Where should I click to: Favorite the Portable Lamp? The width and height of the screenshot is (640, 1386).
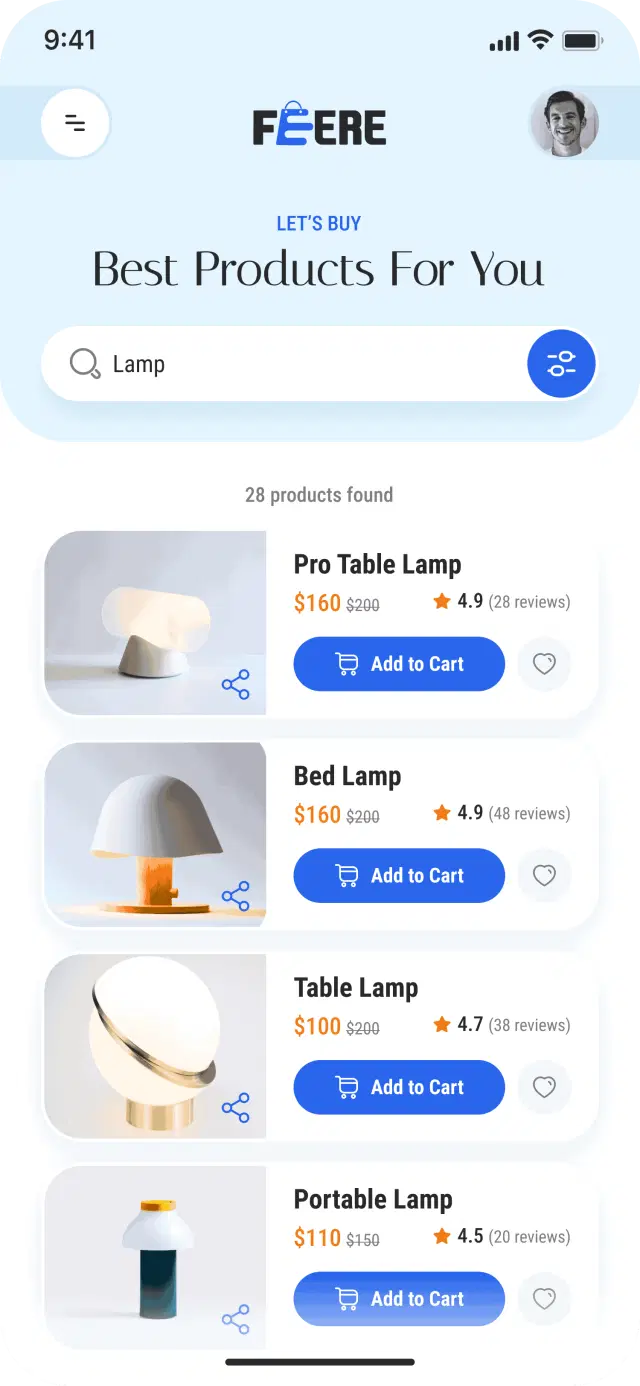click(x=544, y=1299)
